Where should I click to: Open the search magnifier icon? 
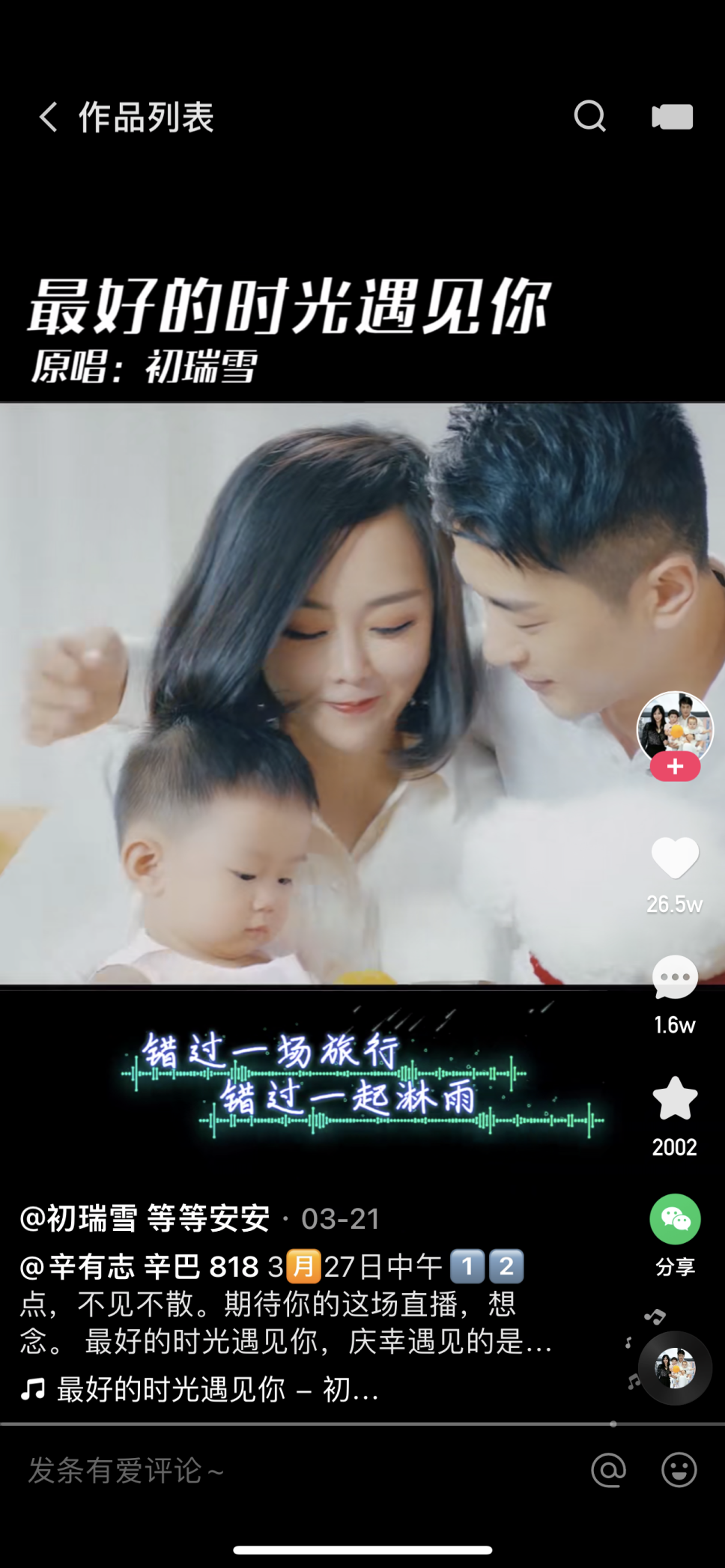pos(590,117)
